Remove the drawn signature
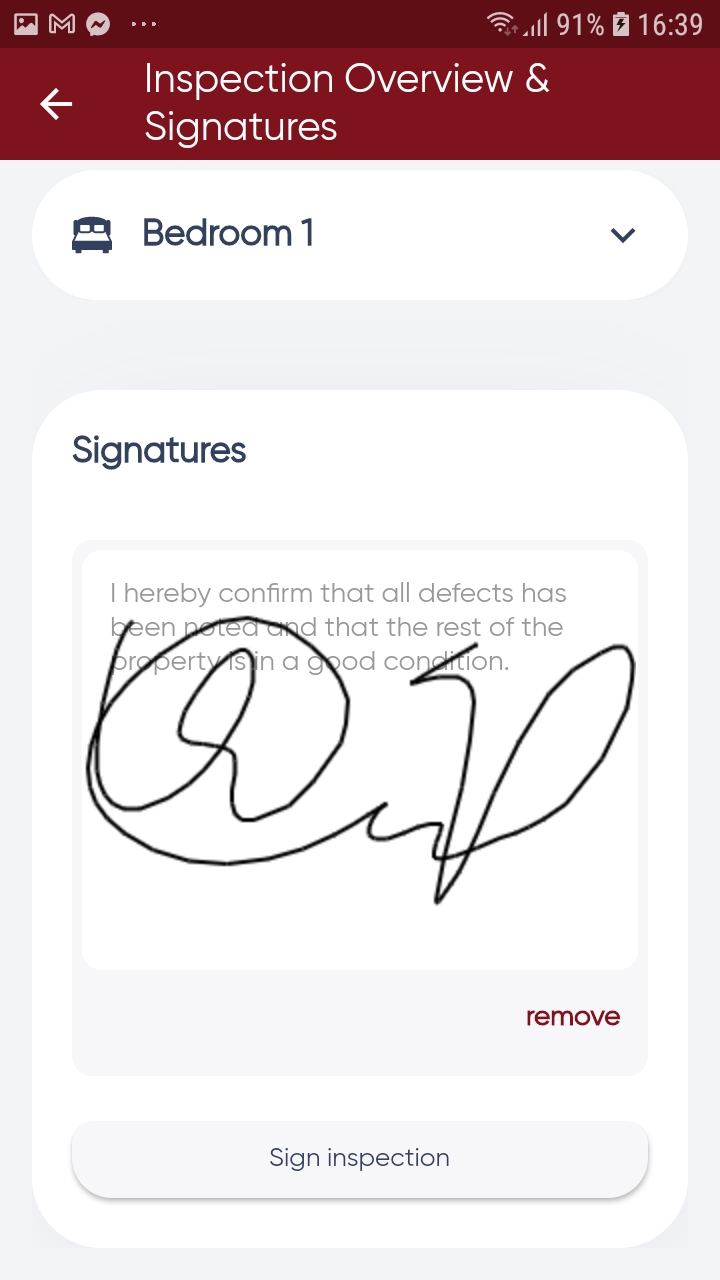Viewport: 720px width, 1280px height. click(x=572, y=1017)
